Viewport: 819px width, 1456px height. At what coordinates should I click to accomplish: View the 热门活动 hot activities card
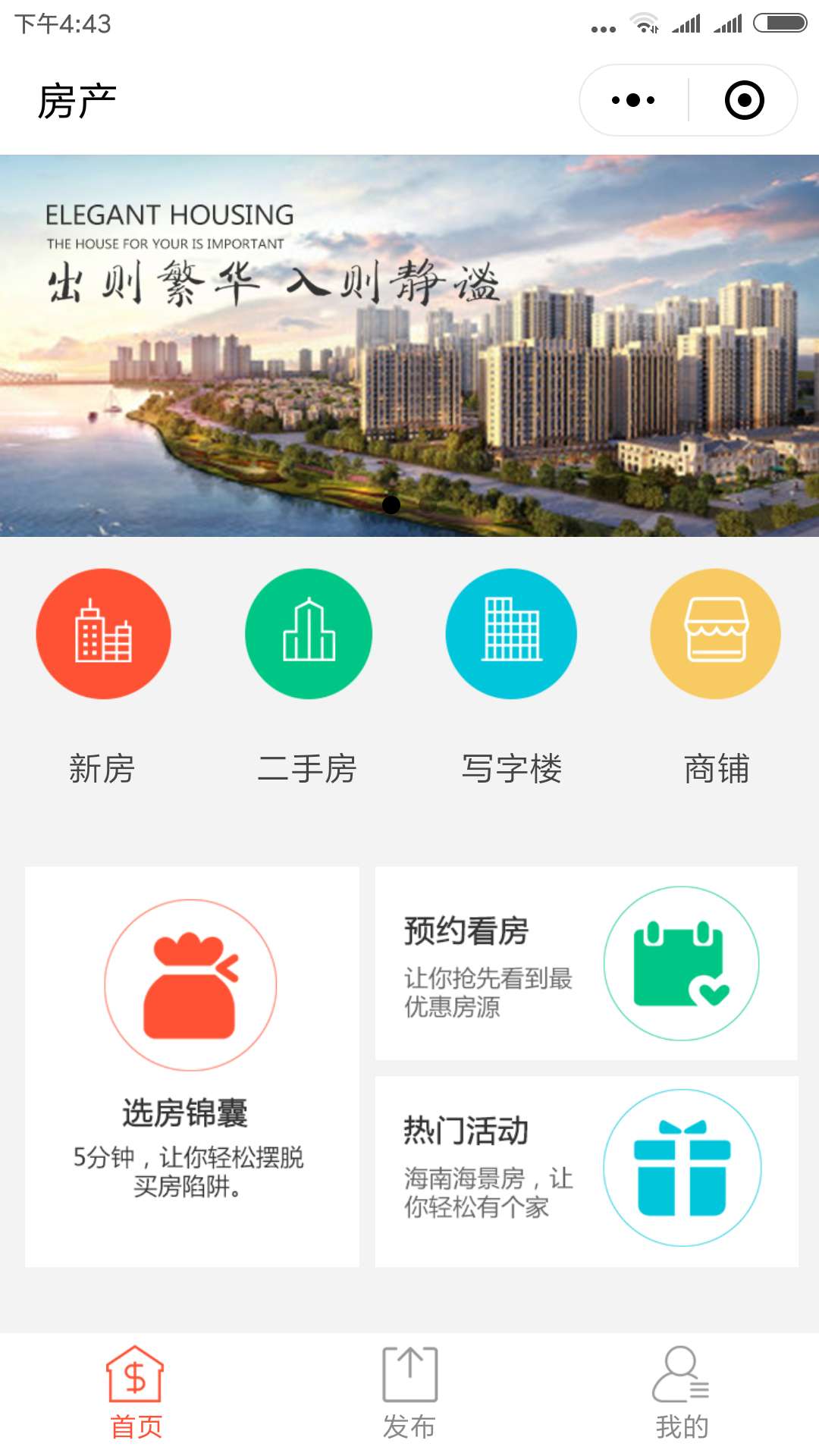pos(585,1171)
